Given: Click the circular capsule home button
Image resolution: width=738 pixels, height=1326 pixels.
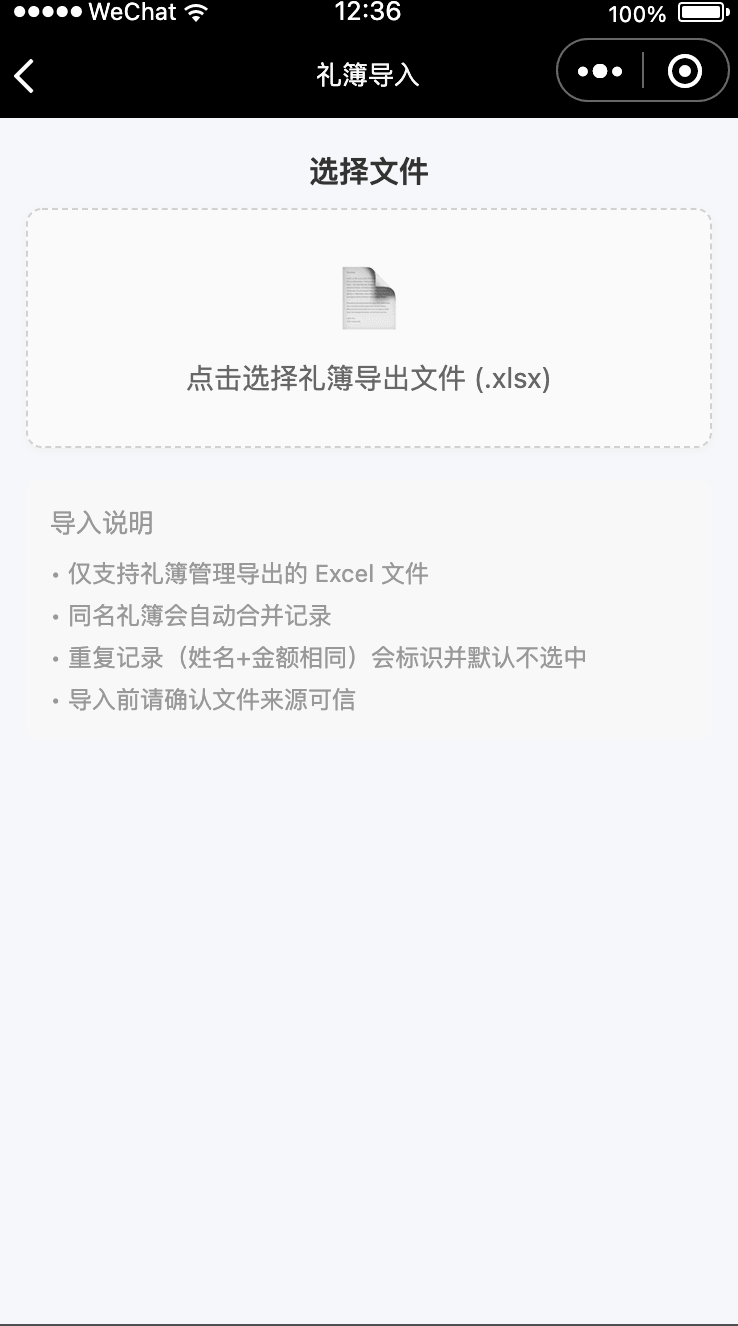Looking at the screenshot, I should point(685,70).
